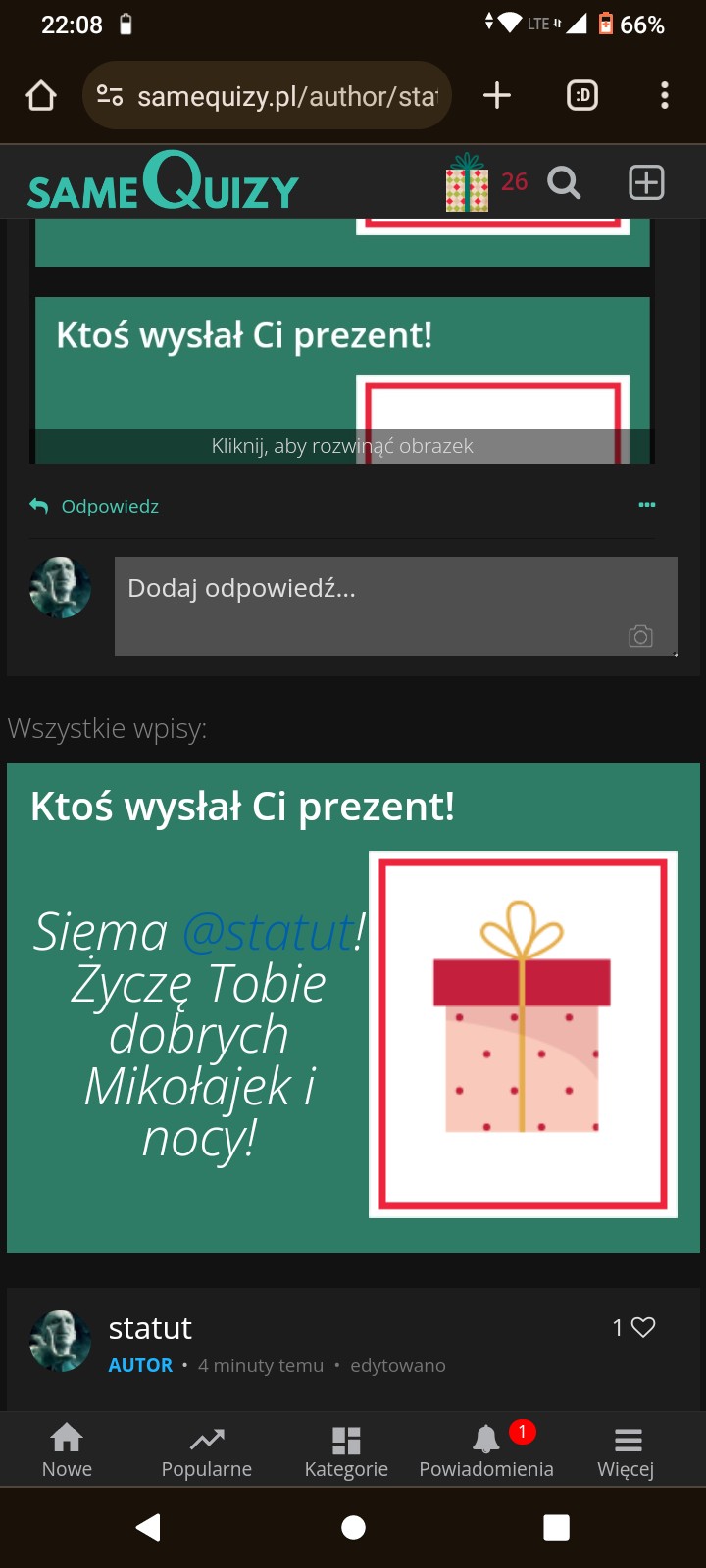The image size is (706, 1568).
Task: Expand the collapsed image 'Kliknij, aby rozwinąć obrazek'
Action: click(x=342, y=446)
